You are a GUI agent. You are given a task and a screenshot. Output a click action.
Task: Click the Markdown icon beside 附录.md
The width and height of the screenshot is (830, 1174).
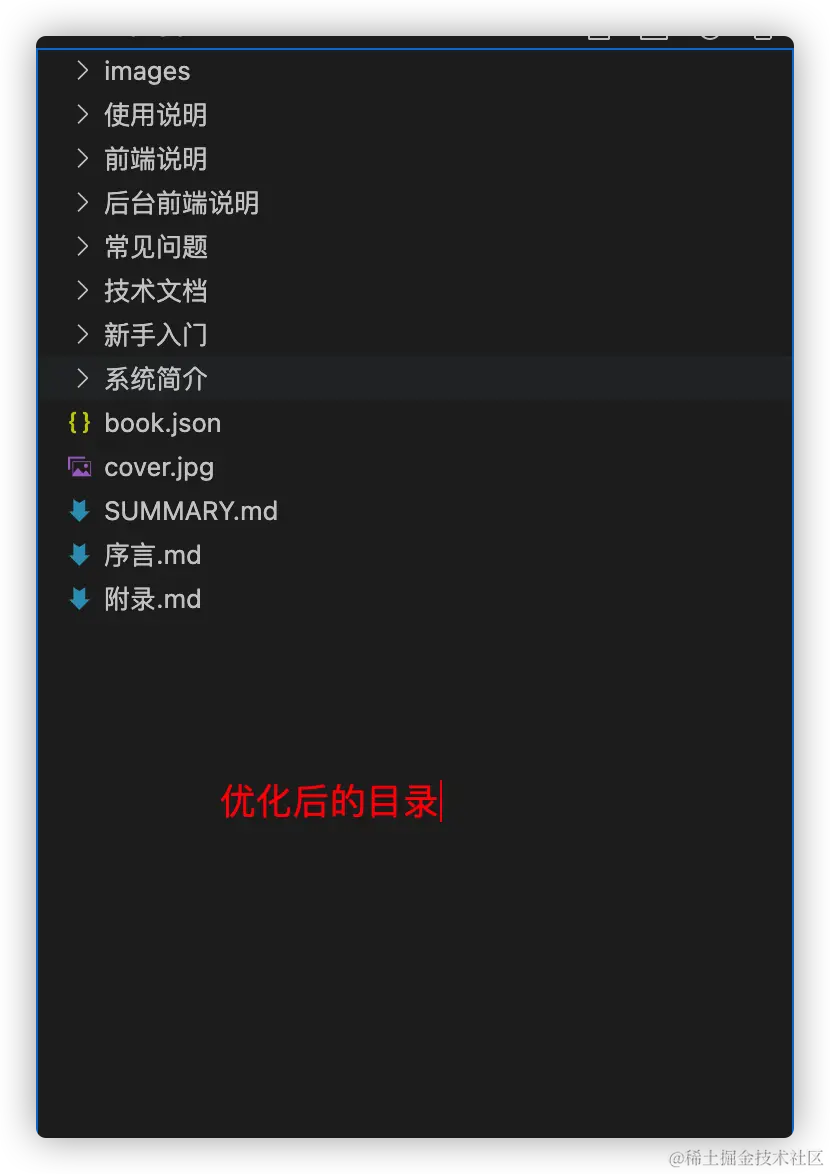click(x=79, y=598)
